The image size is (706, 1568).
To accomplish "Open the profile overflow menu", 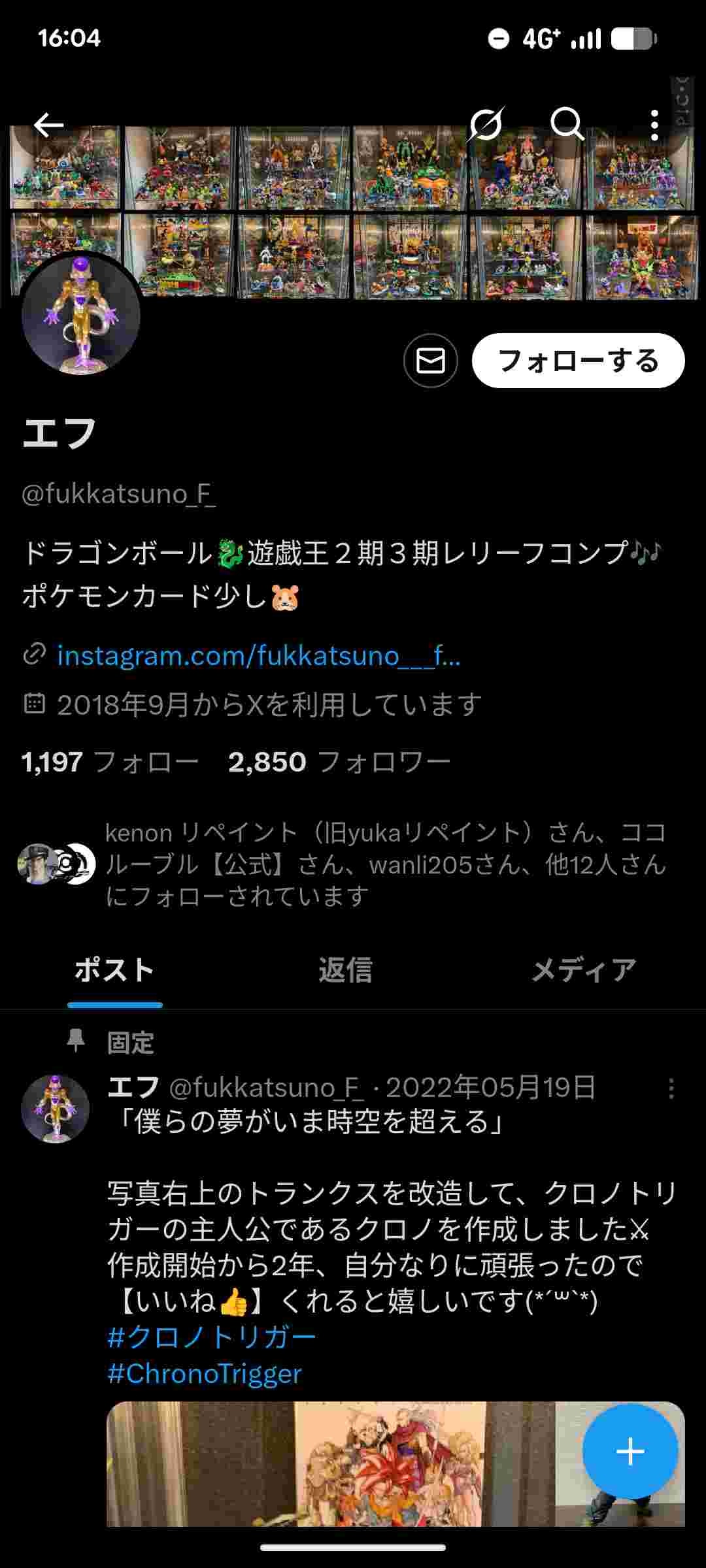I will coord(654,124).
